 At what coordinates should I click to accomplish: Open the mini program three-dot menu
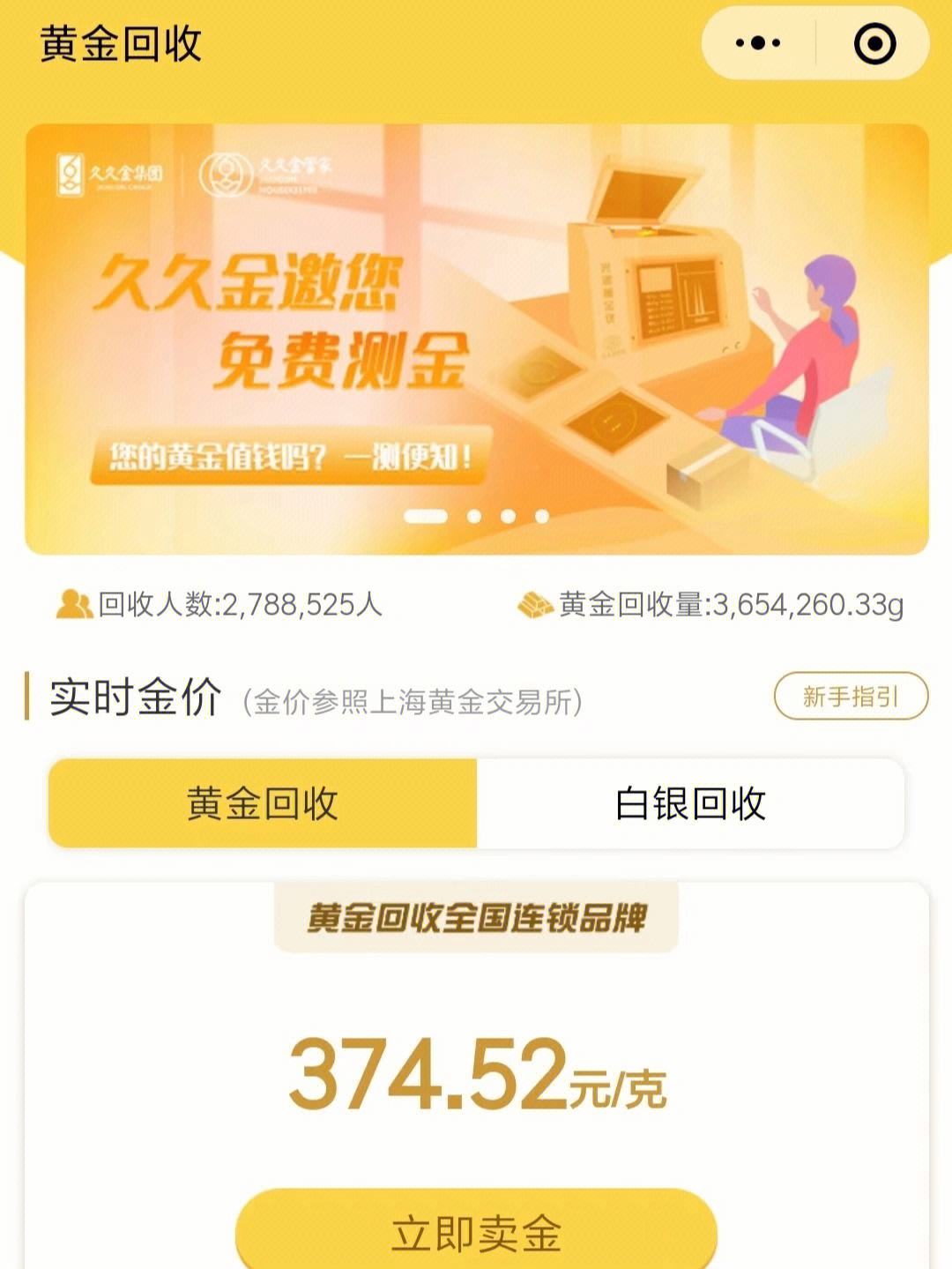click(758, 43)
